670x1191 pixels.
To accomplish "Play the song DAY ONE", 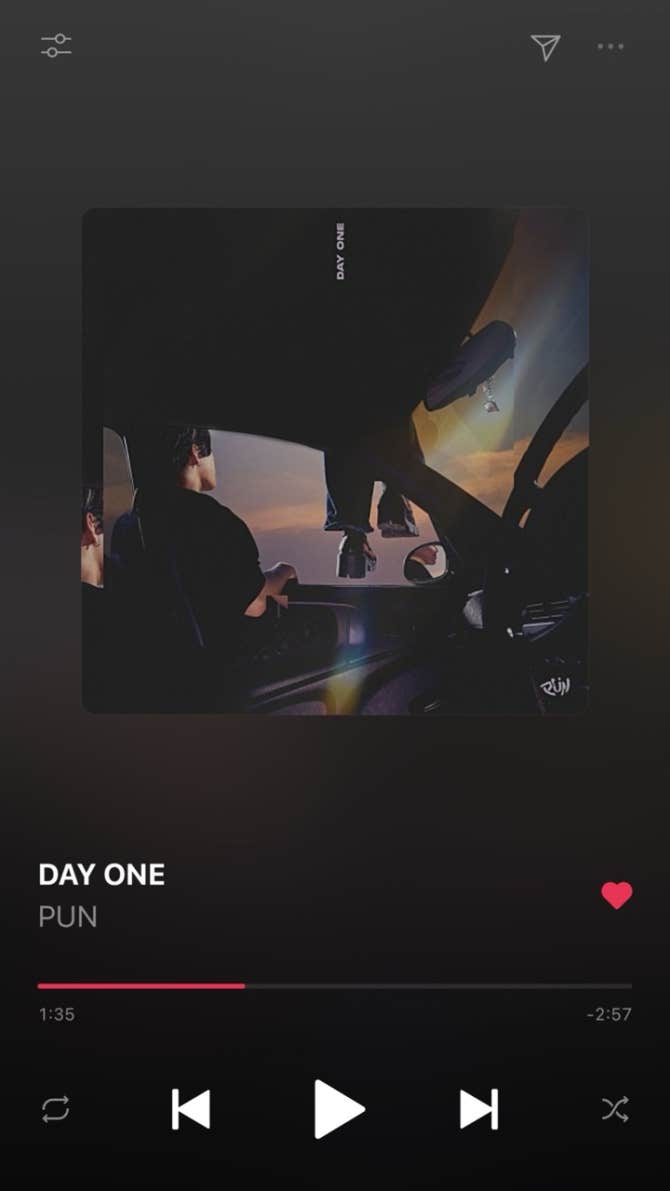I will pos(338,1109).
